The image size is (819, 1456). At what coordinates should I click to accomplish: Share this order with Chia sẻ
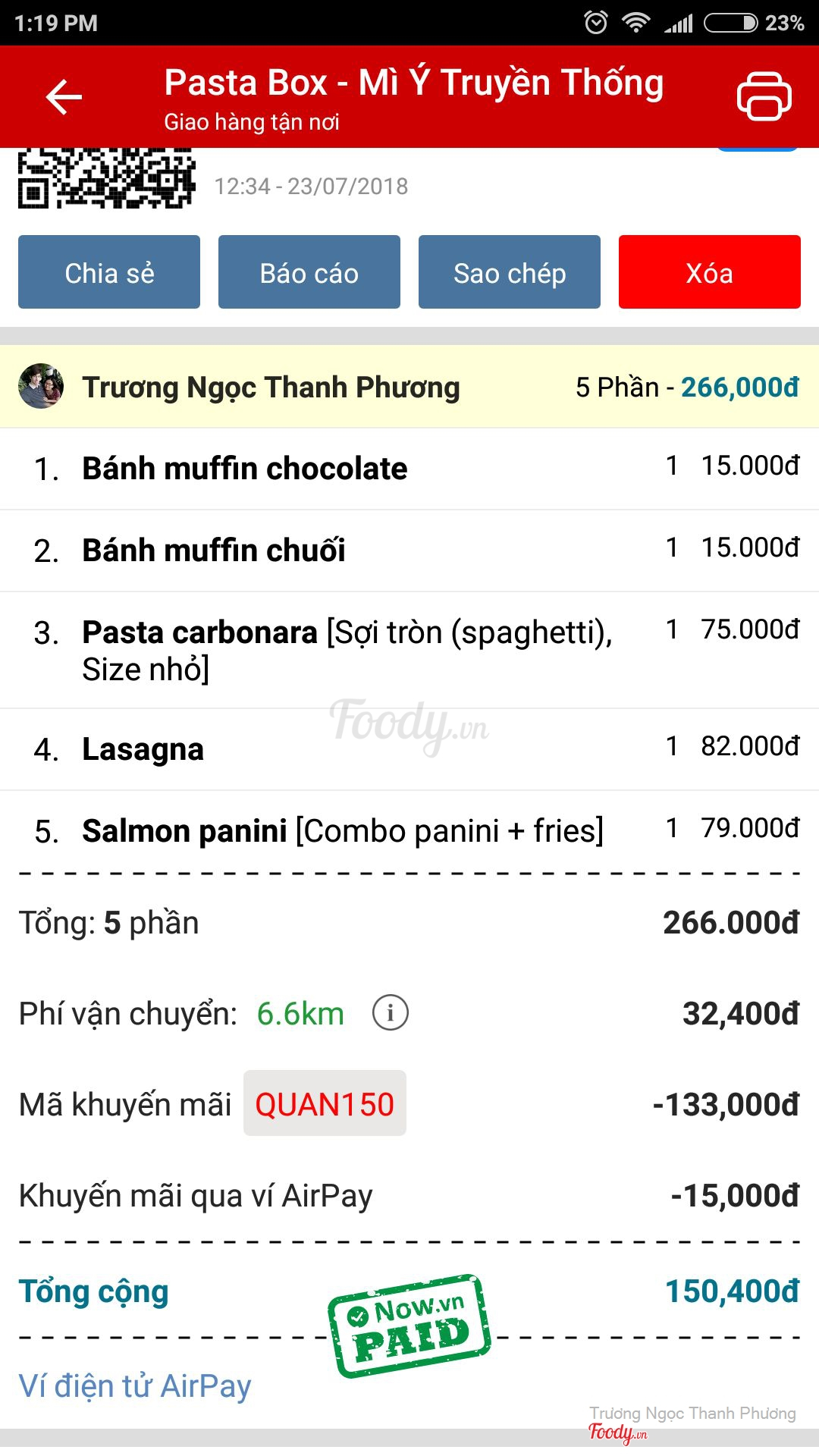(x=109, y=272)
